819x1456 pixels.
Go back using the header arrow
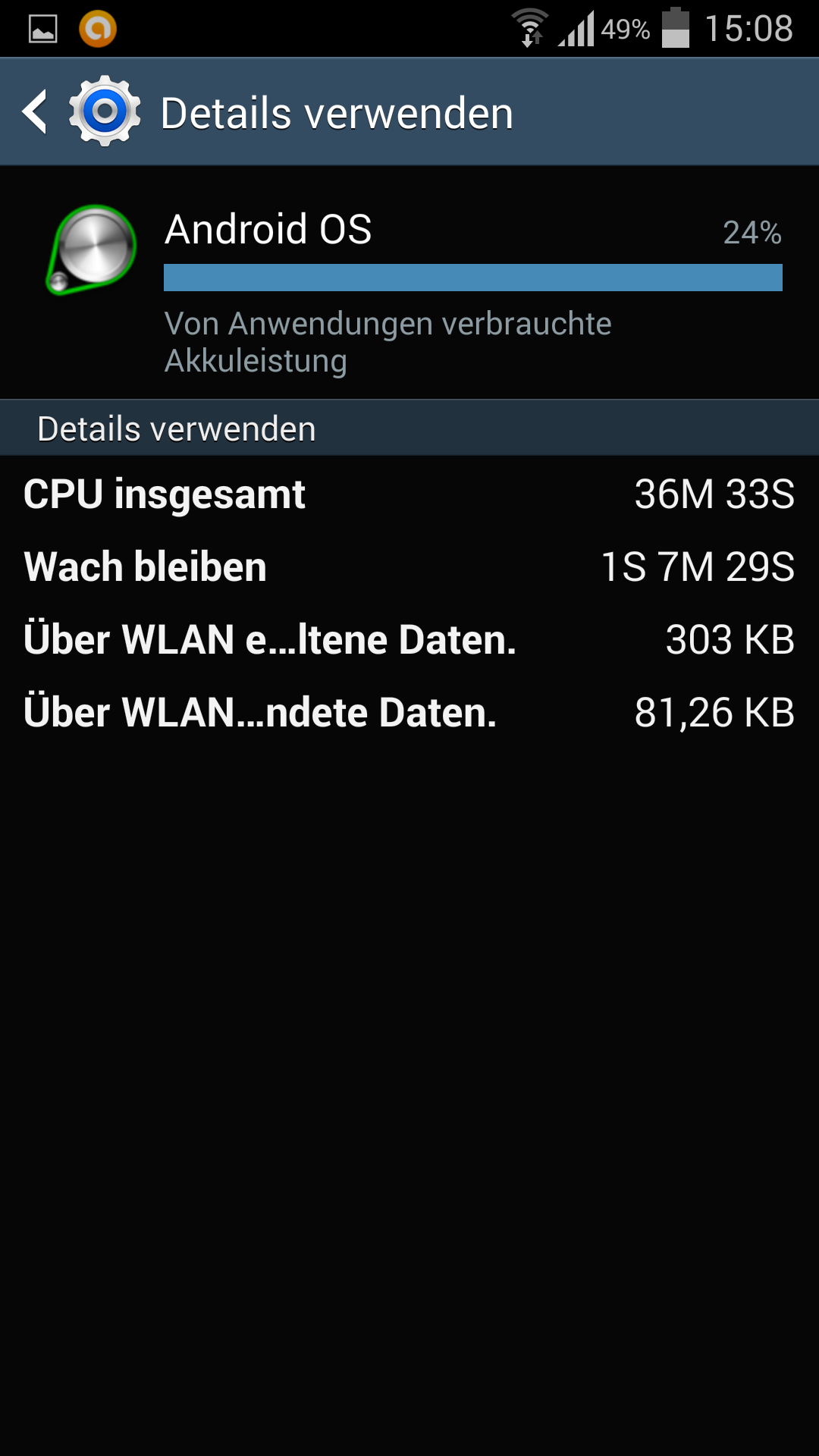click(x=36, y=112)
